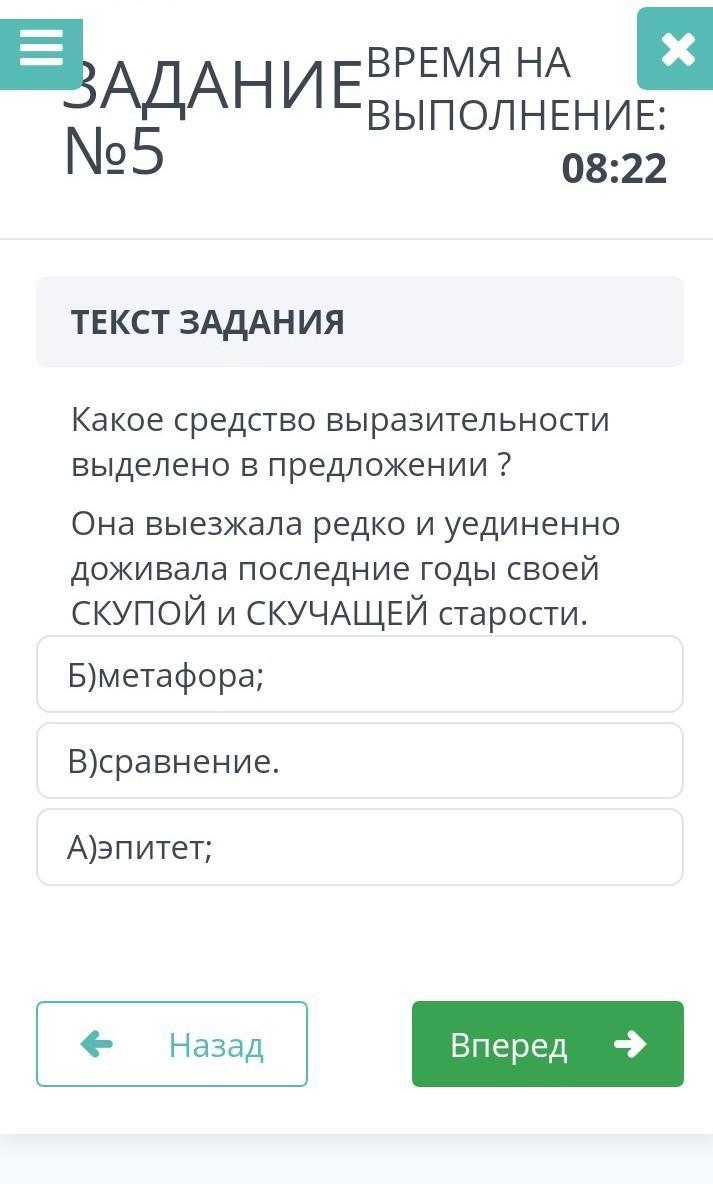The image size is (713, 1184).
Task: Proceed with the Вперед button
Action: 548,1044
